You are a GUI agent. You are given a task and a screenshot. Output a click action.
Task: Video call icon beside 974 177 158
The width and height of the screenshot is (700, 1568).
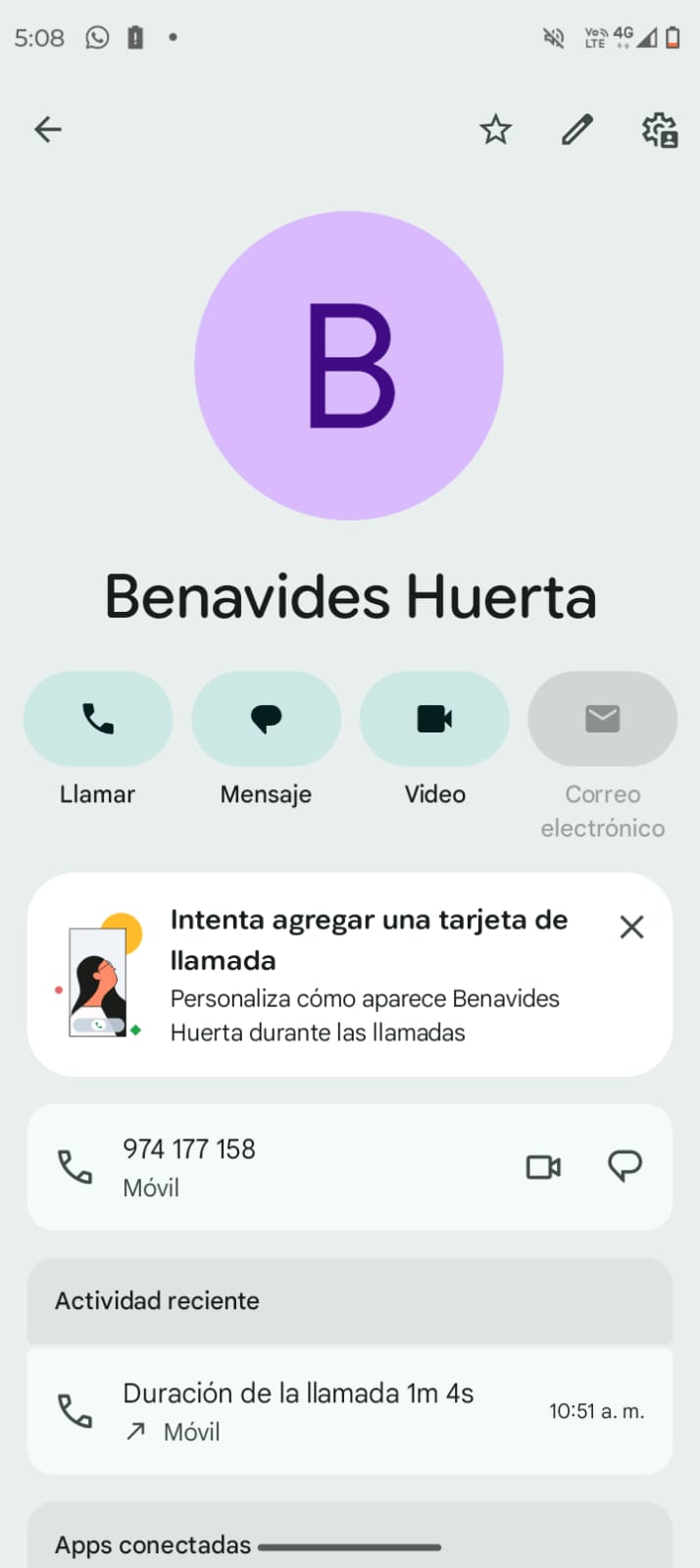click(x=543, y=1167)
